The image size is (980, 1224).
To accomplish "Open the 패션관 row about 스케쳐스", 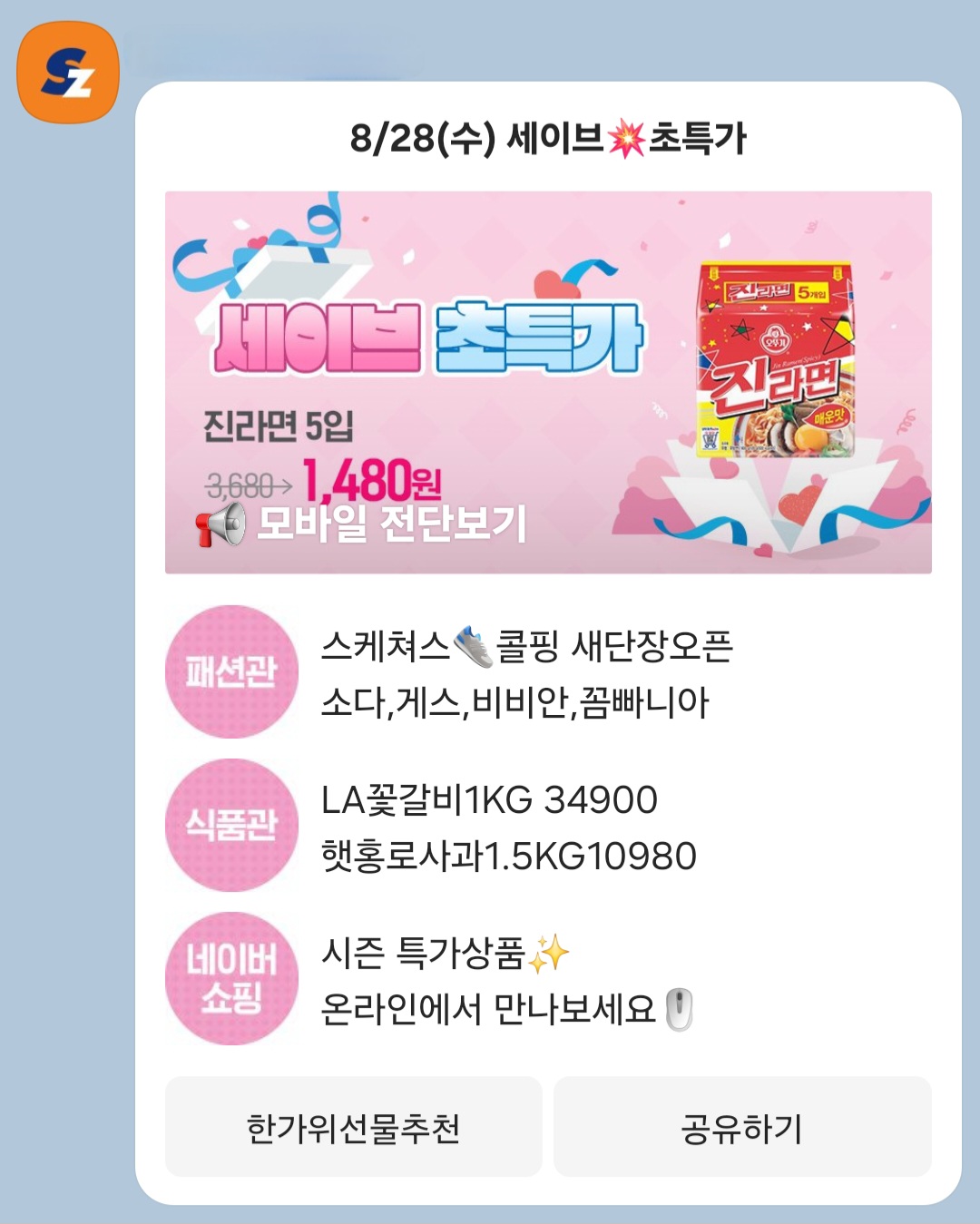I will 526,673.
